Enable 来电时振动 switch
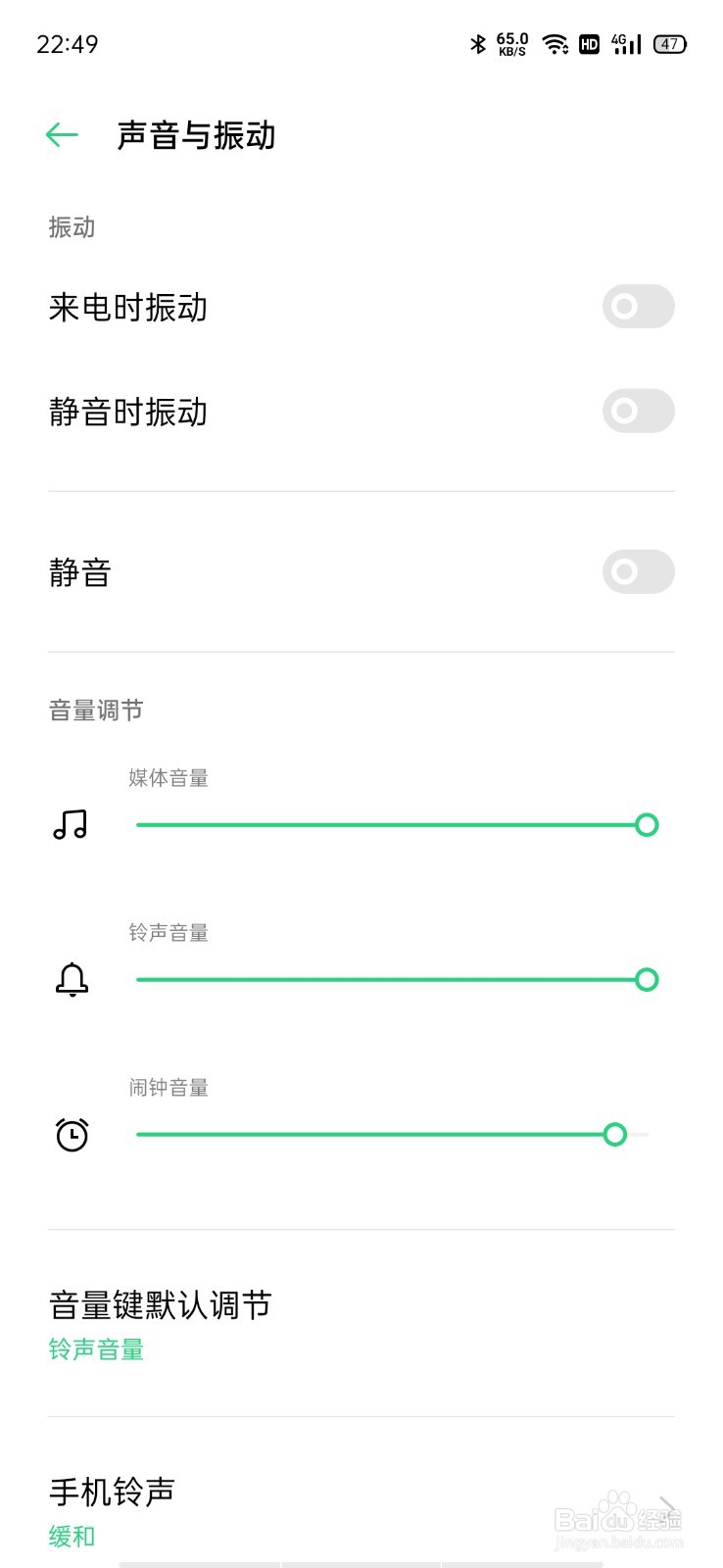This screenshot has width=723, height=1568. [638, 307]
